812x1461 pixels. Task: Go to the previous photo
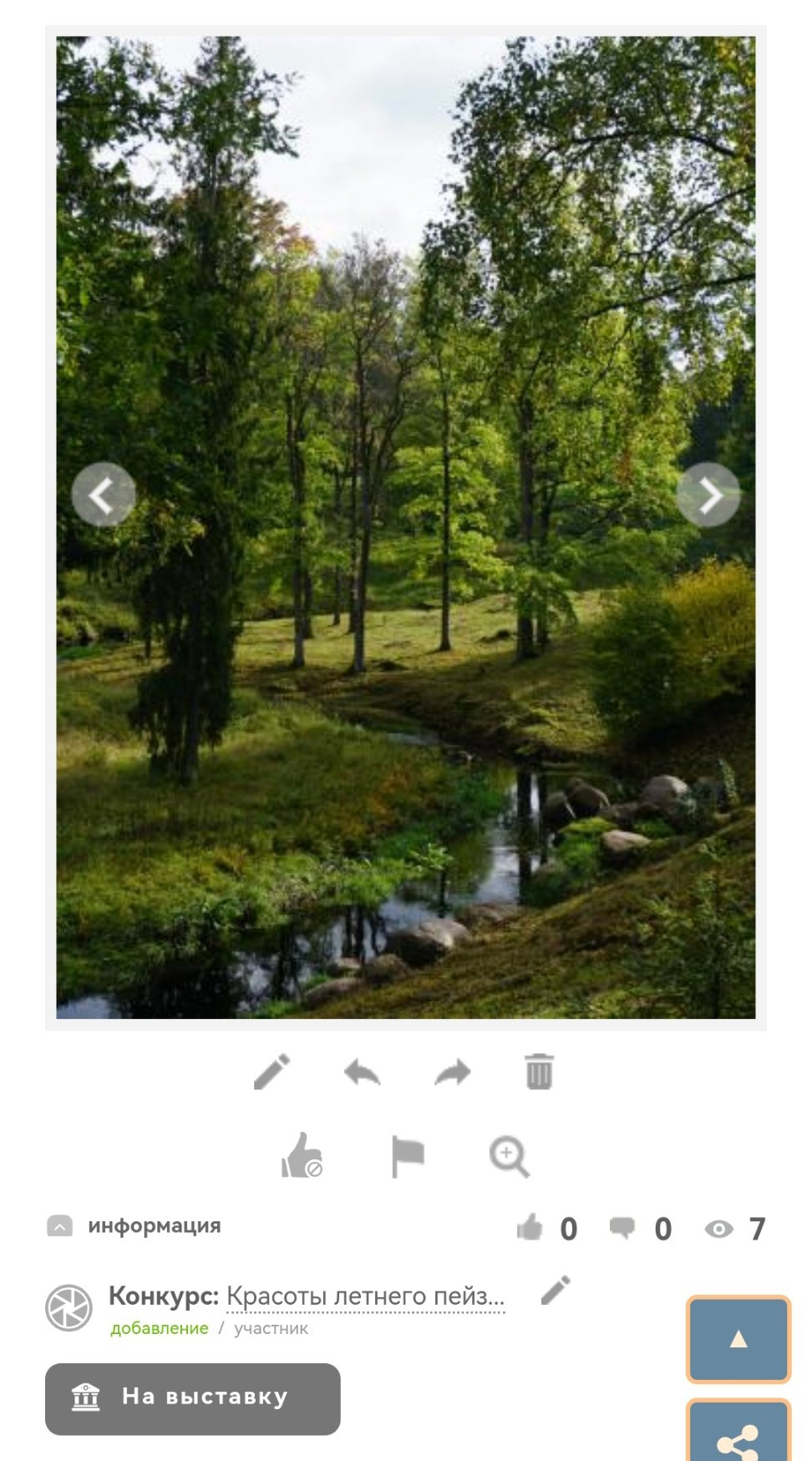(x=104, y=495)
